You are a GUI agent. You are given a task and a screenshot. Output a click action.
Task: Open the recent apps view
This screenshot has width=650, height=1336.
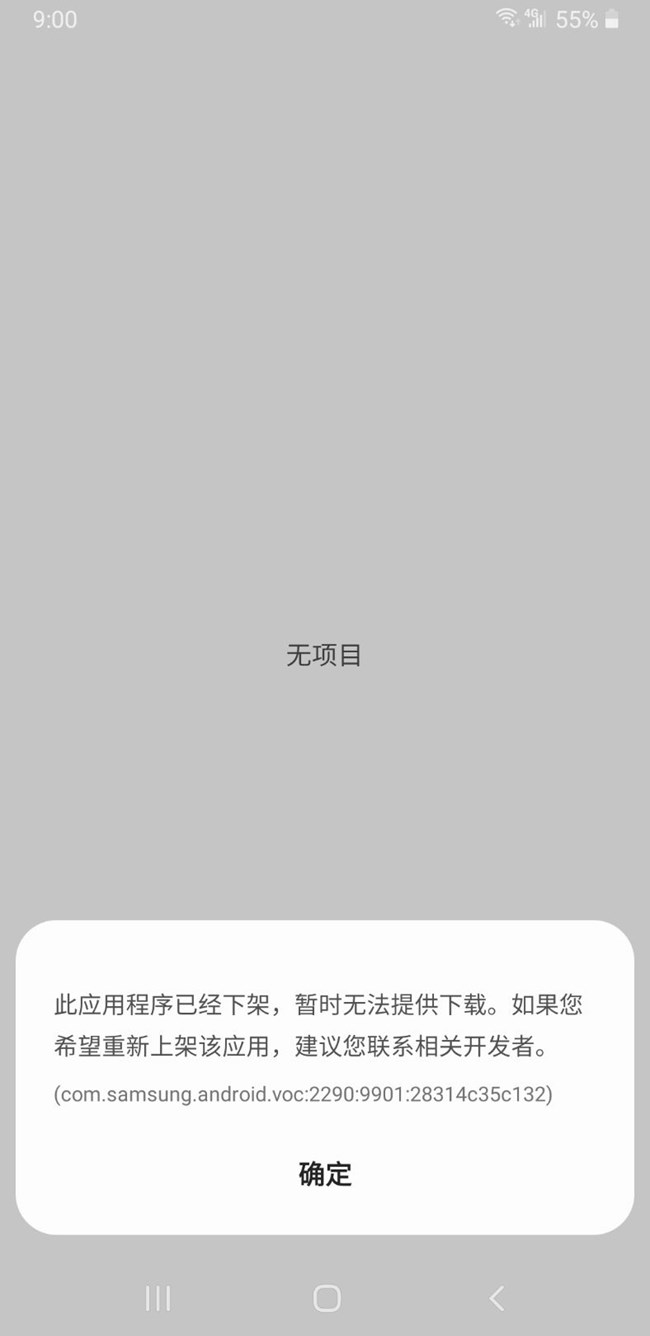click(158, 1298)
